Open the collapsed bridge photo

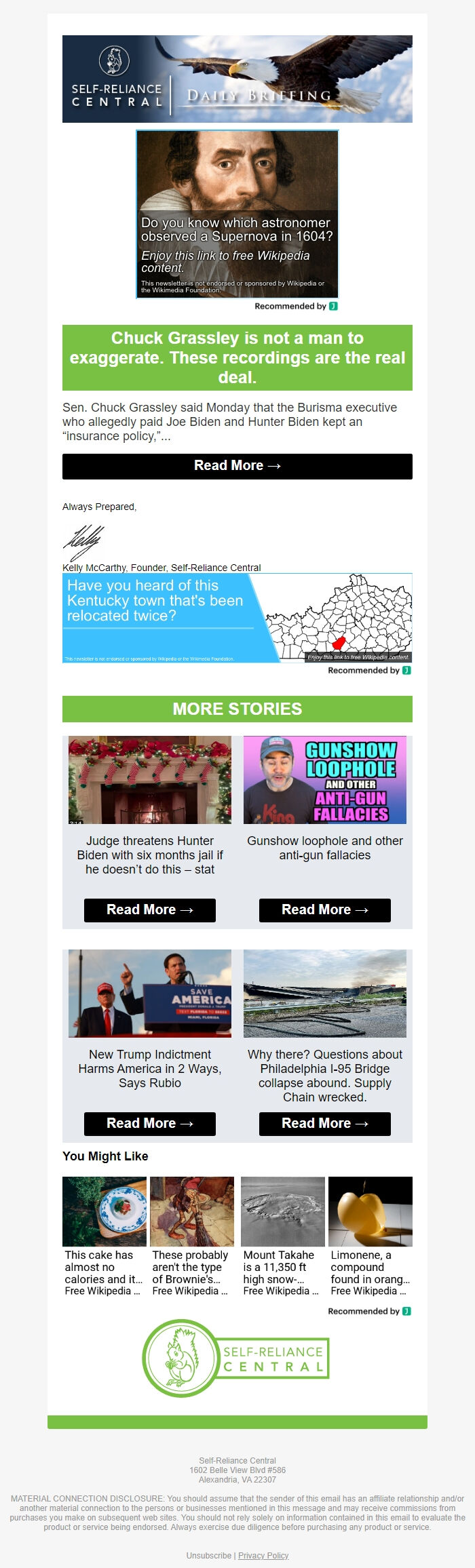click(324, 993)
